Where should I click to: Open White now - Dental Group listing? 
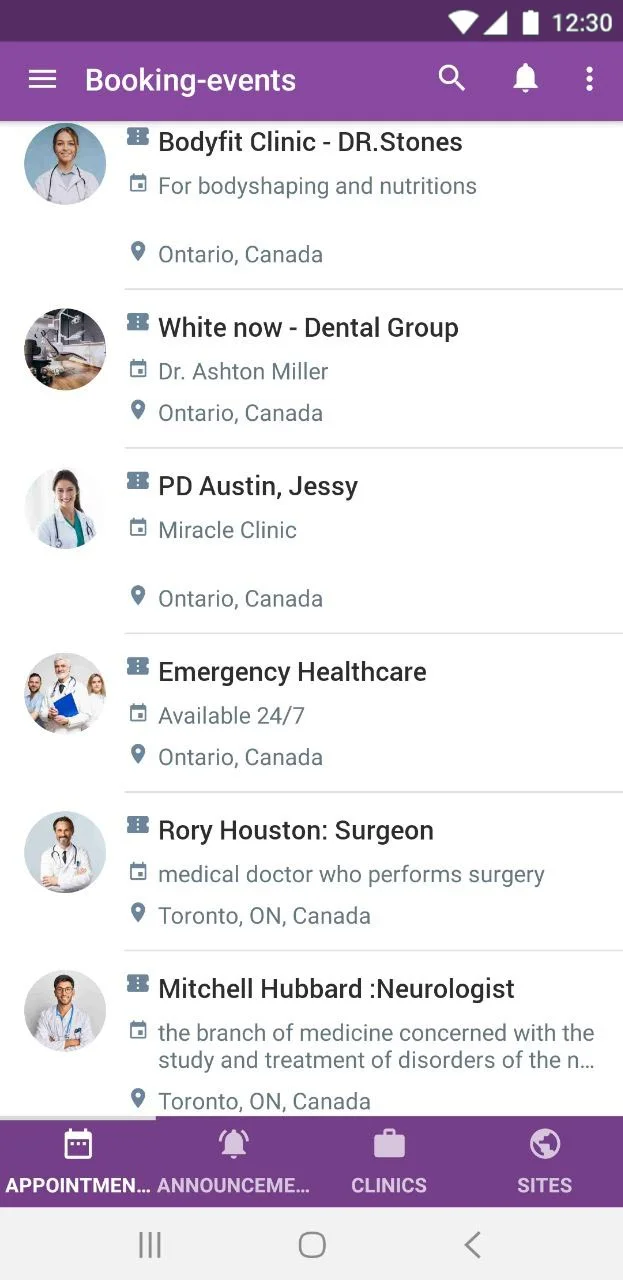[x=308, y=328]
